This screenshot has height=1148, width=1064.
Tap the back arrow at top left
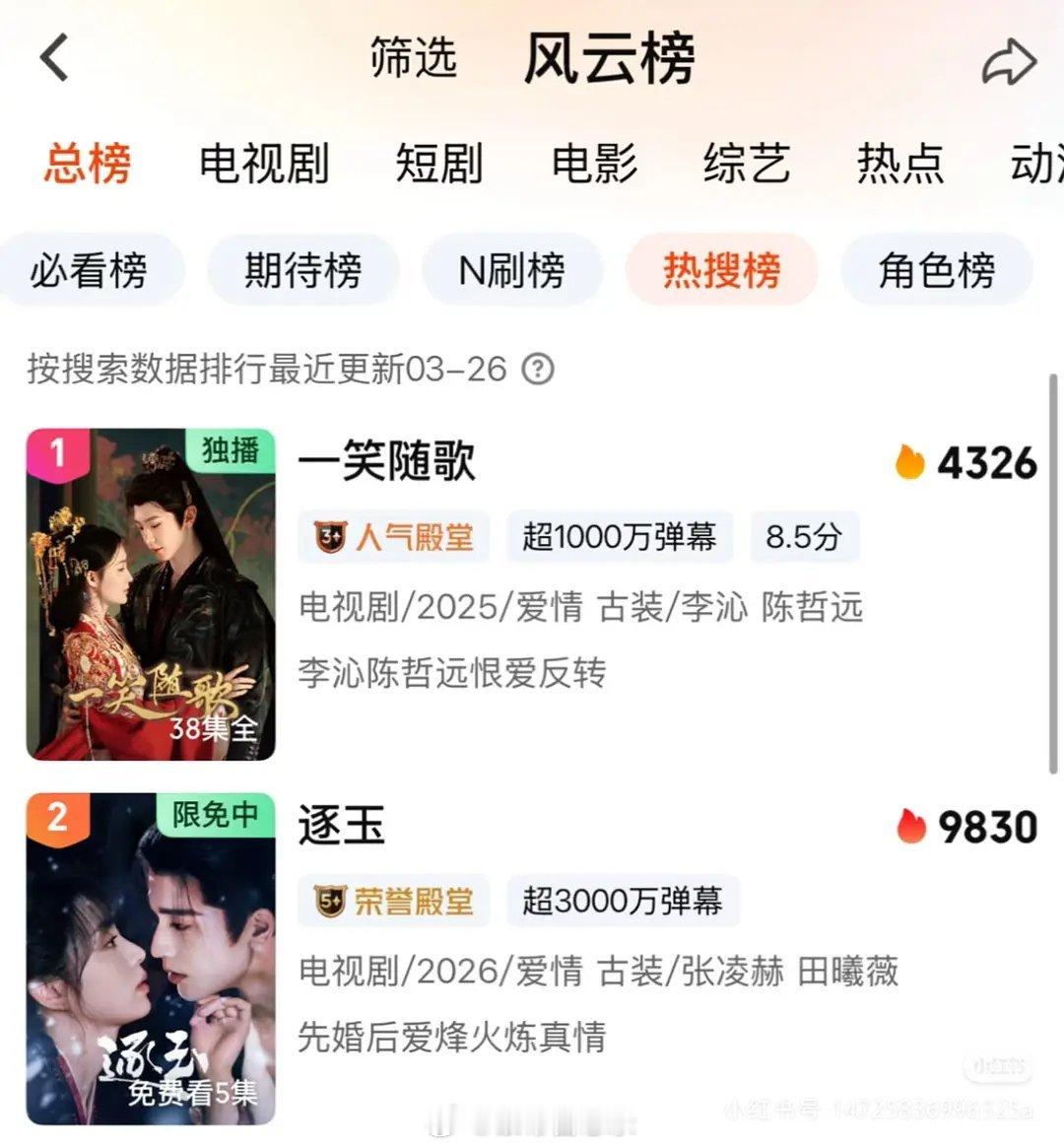pos(54,56)
